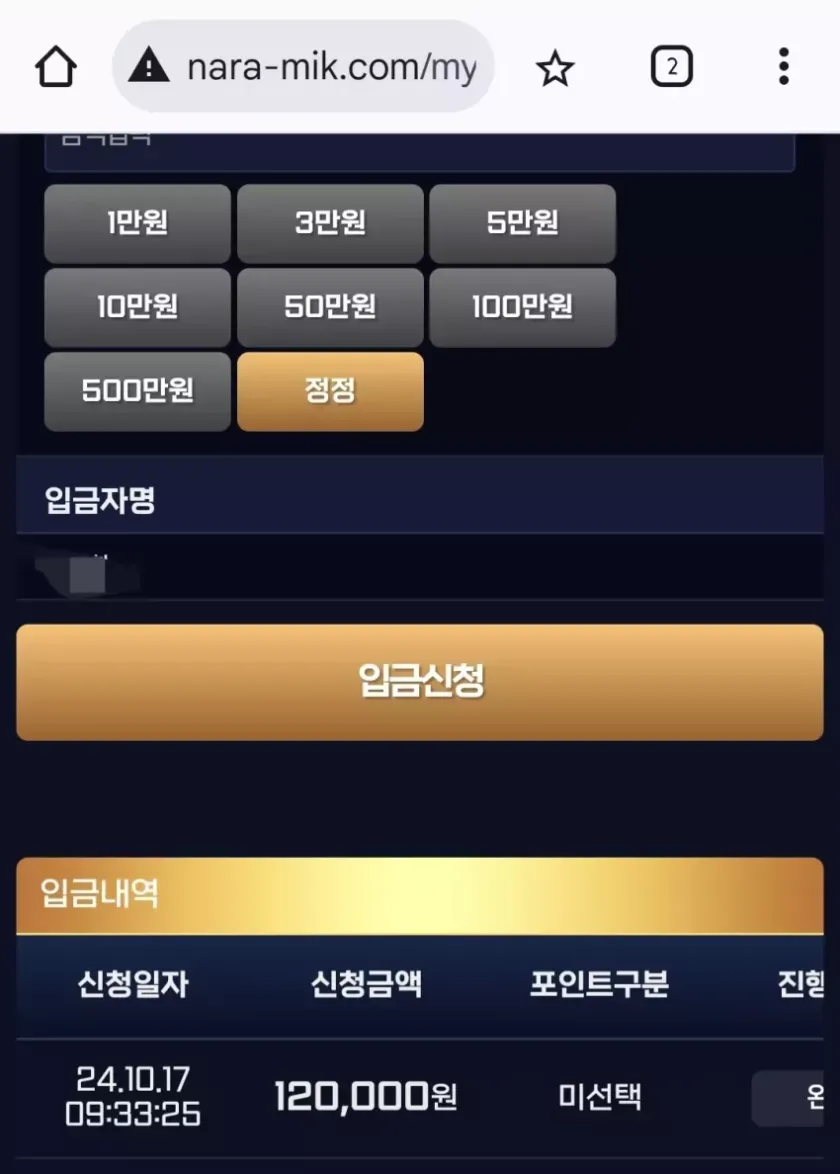The height and width of the screenshot is (1174, 840).
Task: Open the tab switcher showing 2 tabs
Action: (x=671, y=68)
